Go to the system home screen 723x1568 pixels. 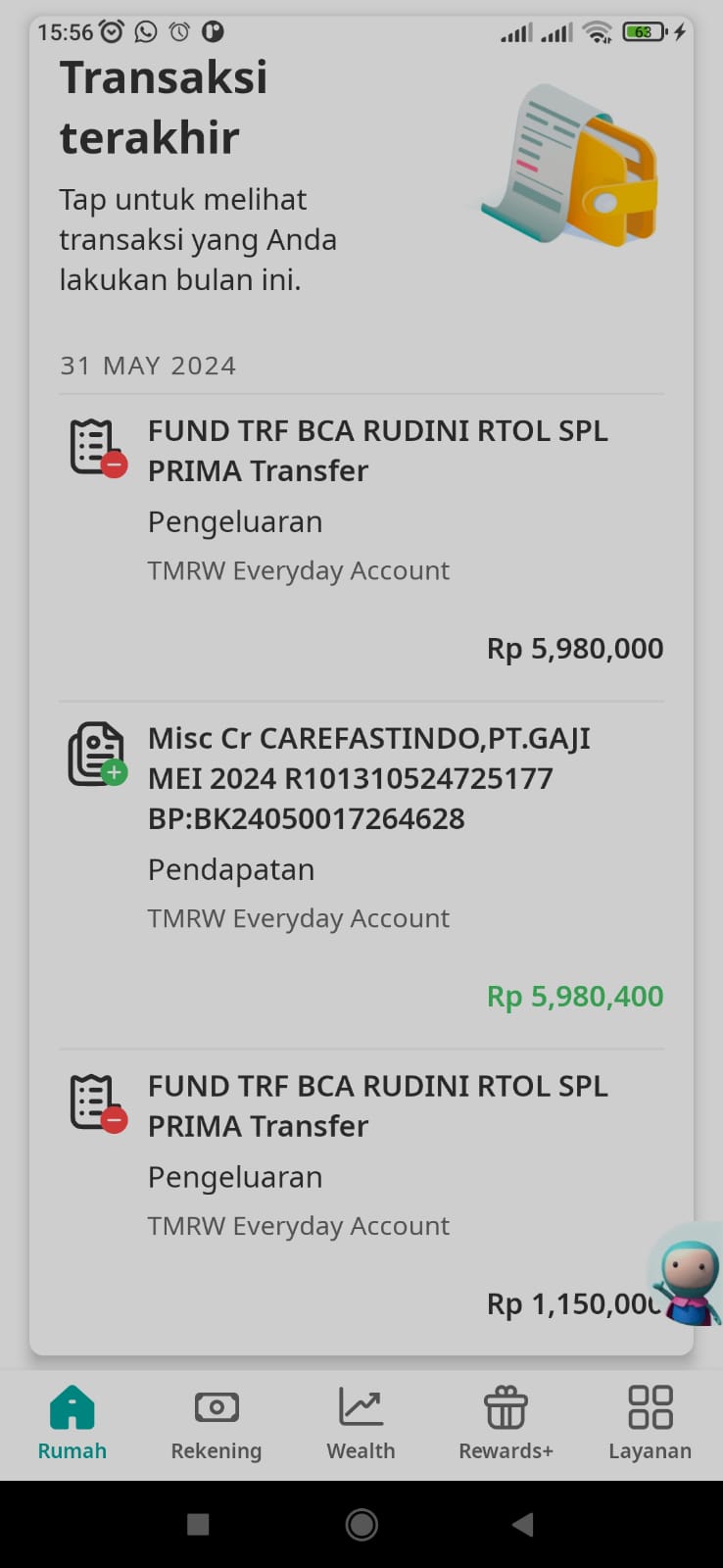coord(361,1524)
